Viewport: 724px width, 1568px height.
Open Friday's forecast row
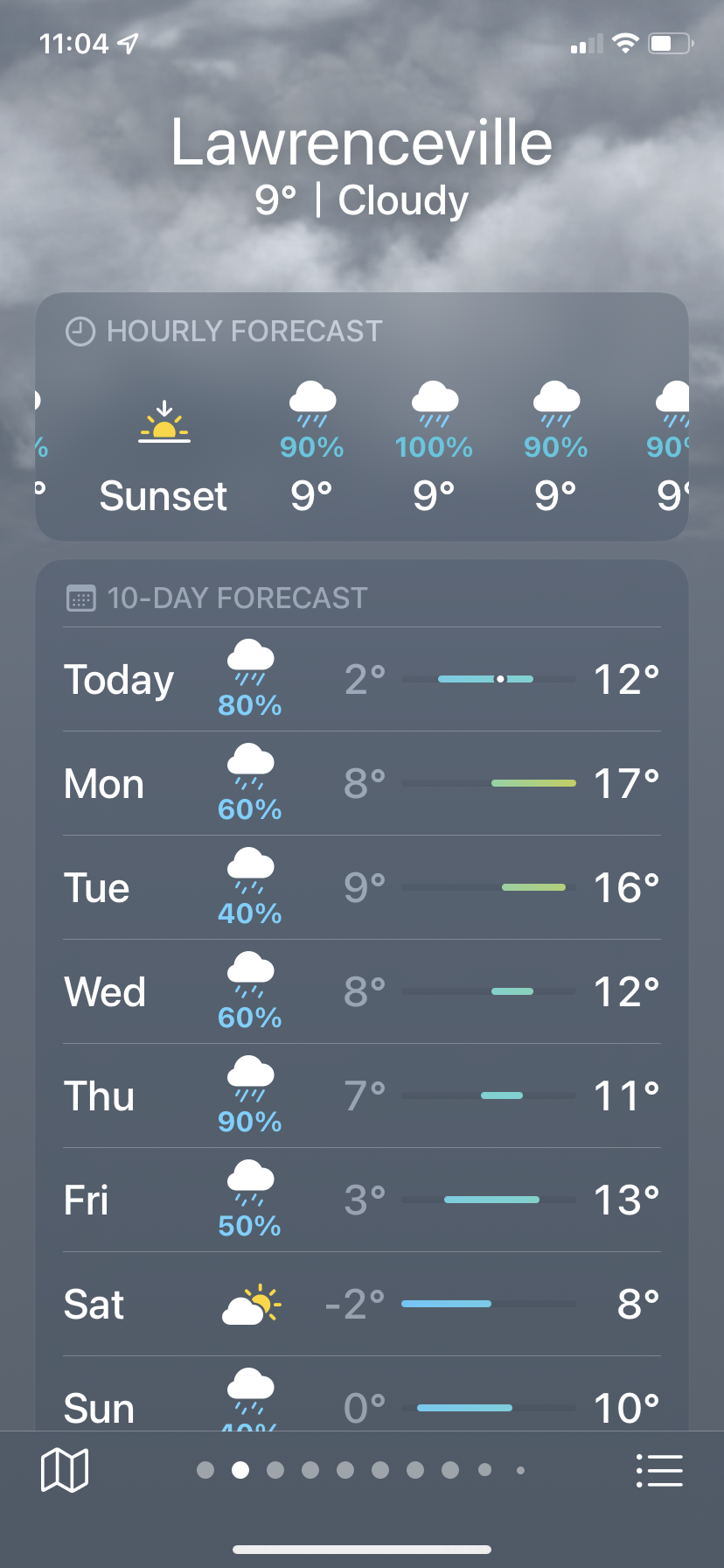tap(362, 1200)
